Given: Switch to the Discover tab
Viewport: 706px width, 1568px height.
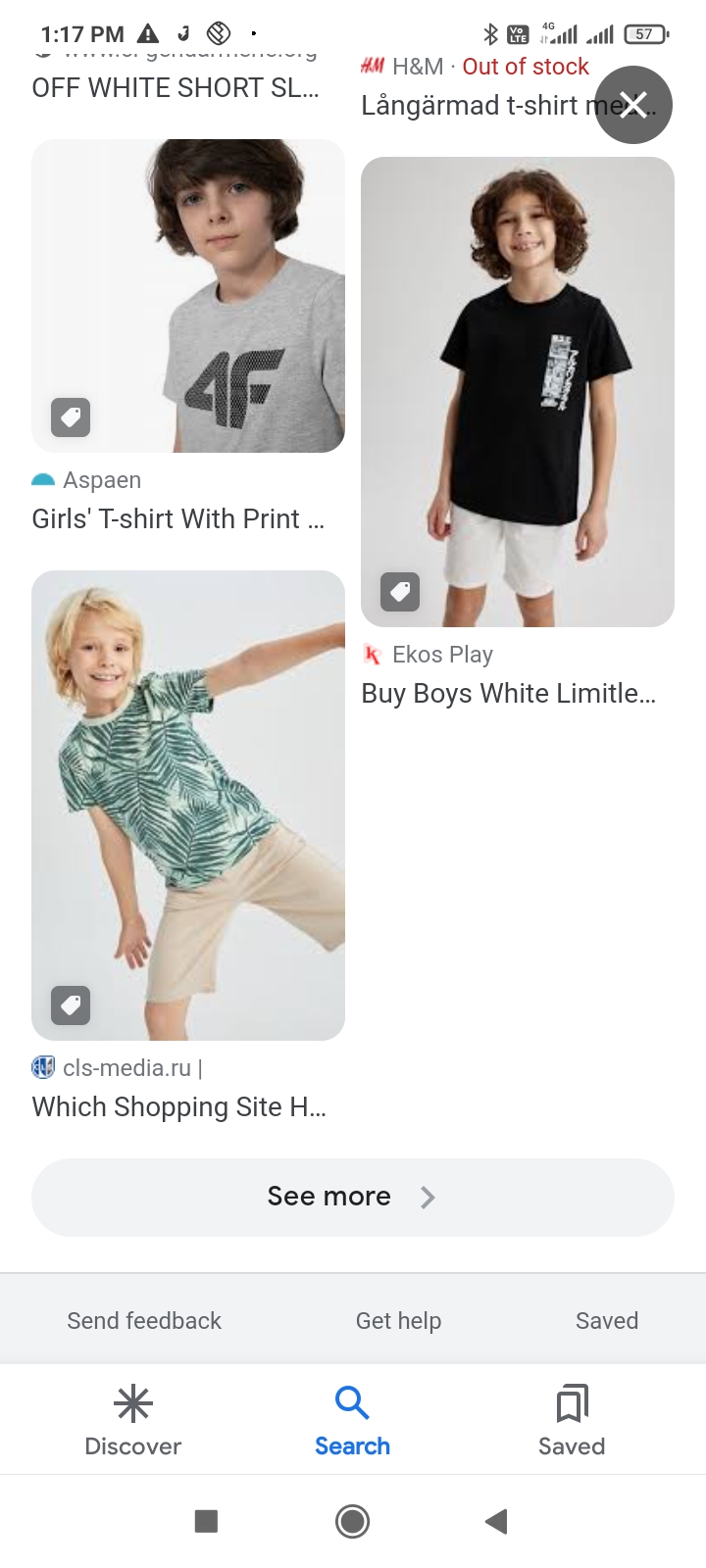Looking at the screenshot, I should pos(133,1421).
